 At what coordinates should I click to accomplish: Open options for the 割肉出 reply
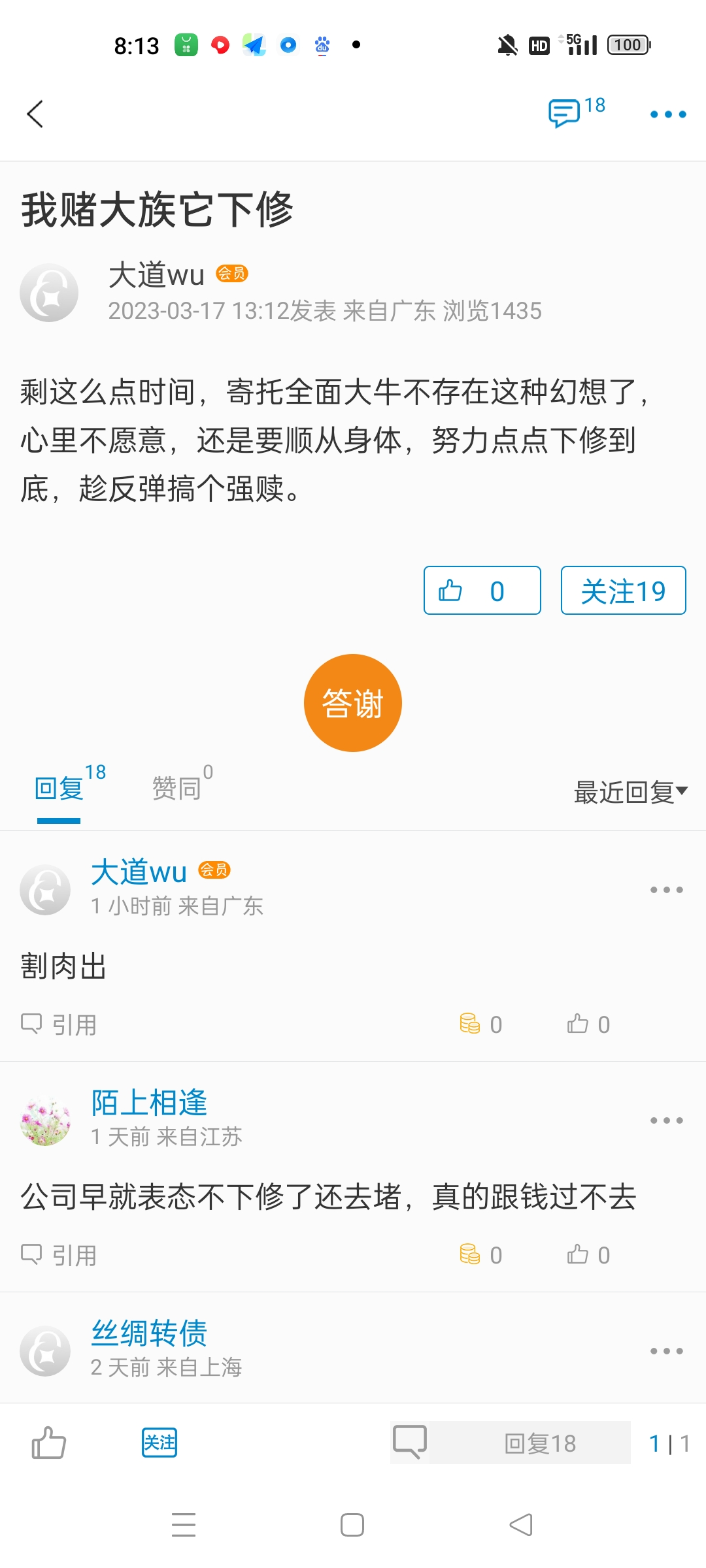(666, 890)
